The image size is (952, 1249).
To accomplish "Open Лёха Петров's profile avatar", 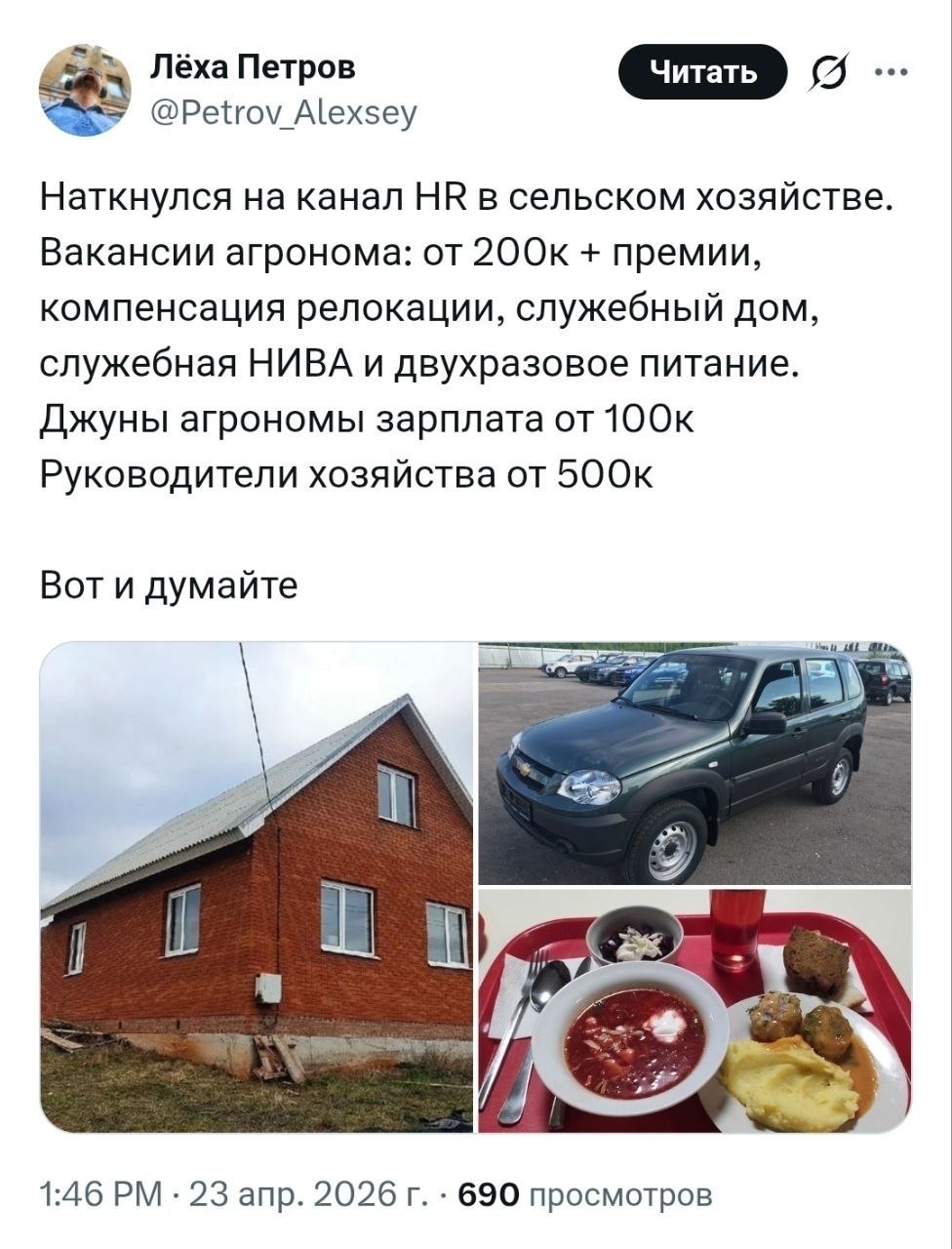I will click(85, 90).
